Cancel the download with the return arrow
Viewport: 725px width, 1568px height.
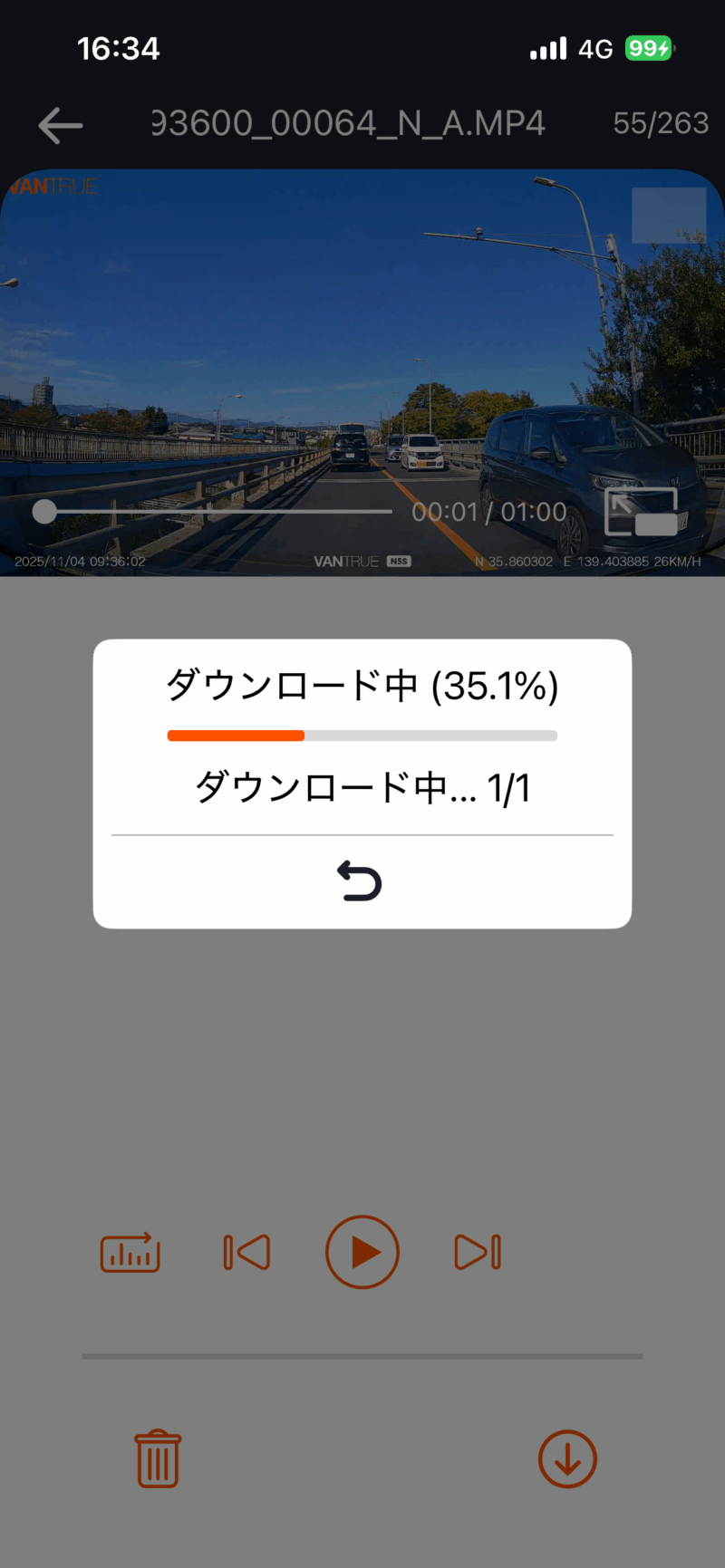(x=360, y=881)
